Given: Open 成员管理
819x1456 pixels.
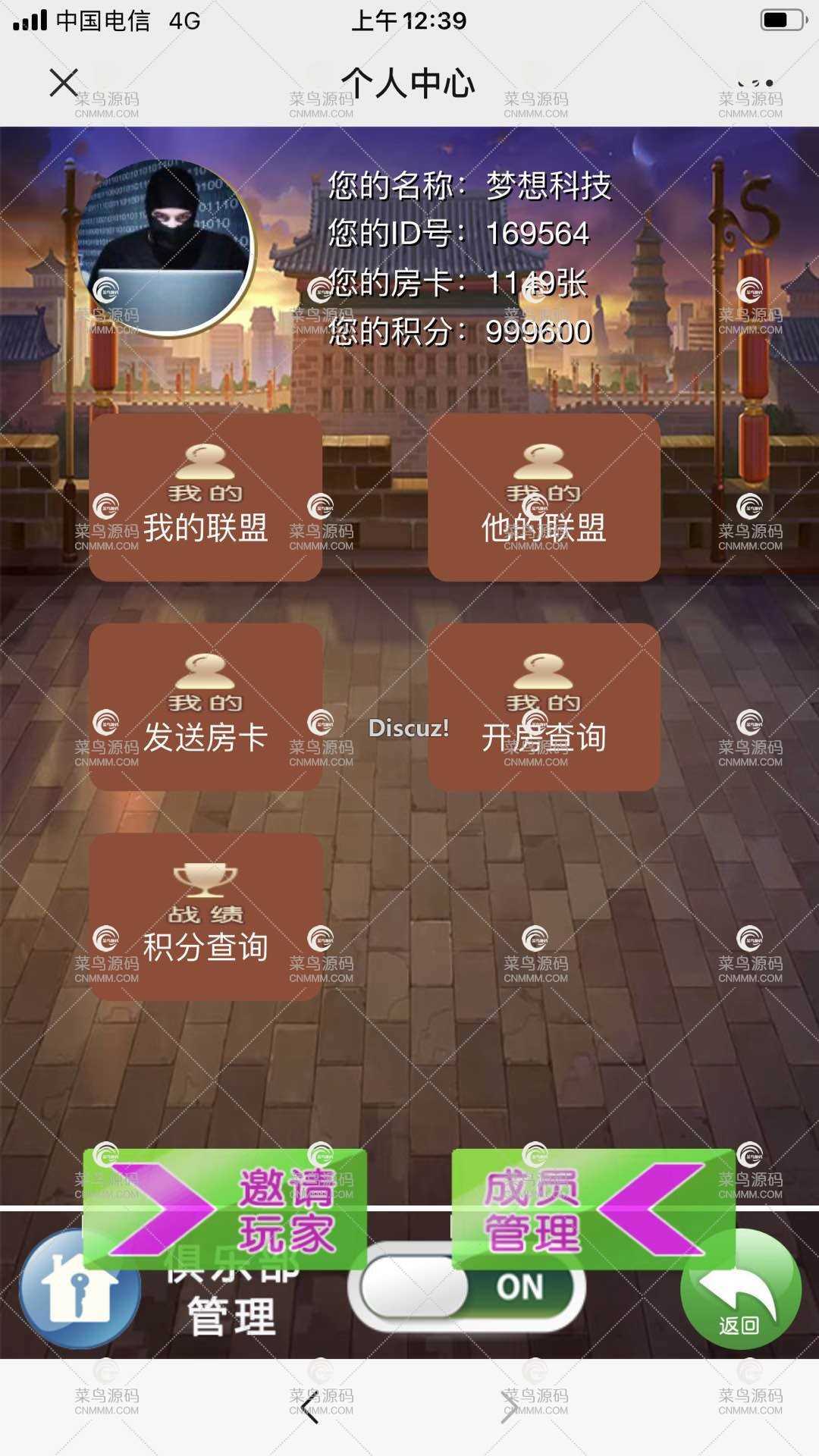Looking at the screenshot, I should [593, 1210].
